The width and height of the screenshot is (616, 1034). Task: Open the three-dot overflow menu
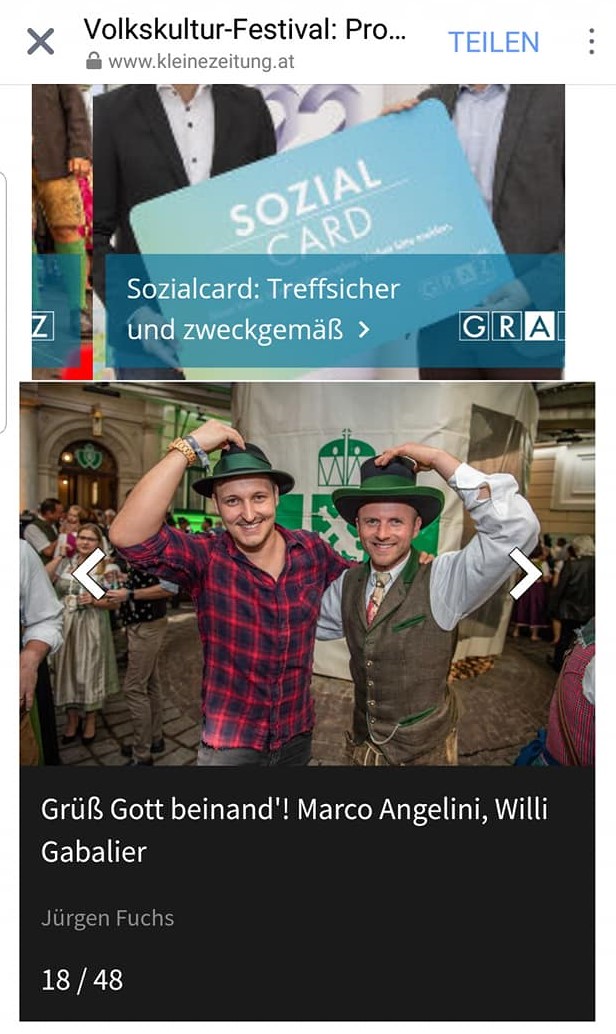tap(592, 42)
